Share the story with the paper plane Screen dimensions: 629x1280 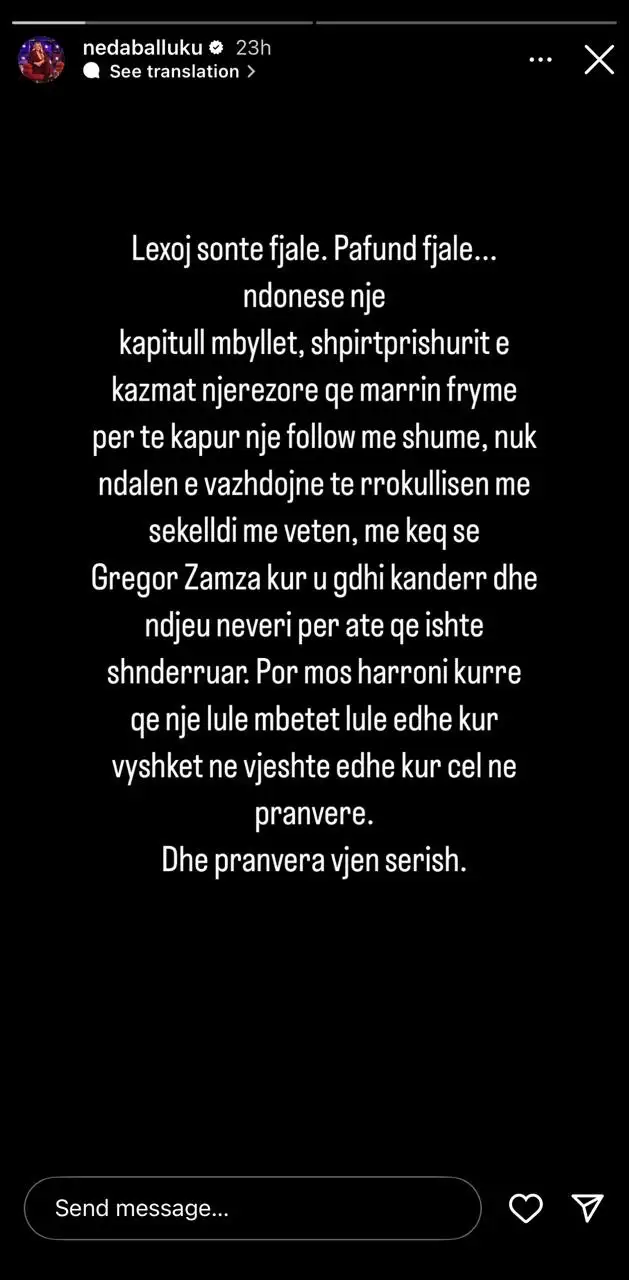tap(587, 1208)
